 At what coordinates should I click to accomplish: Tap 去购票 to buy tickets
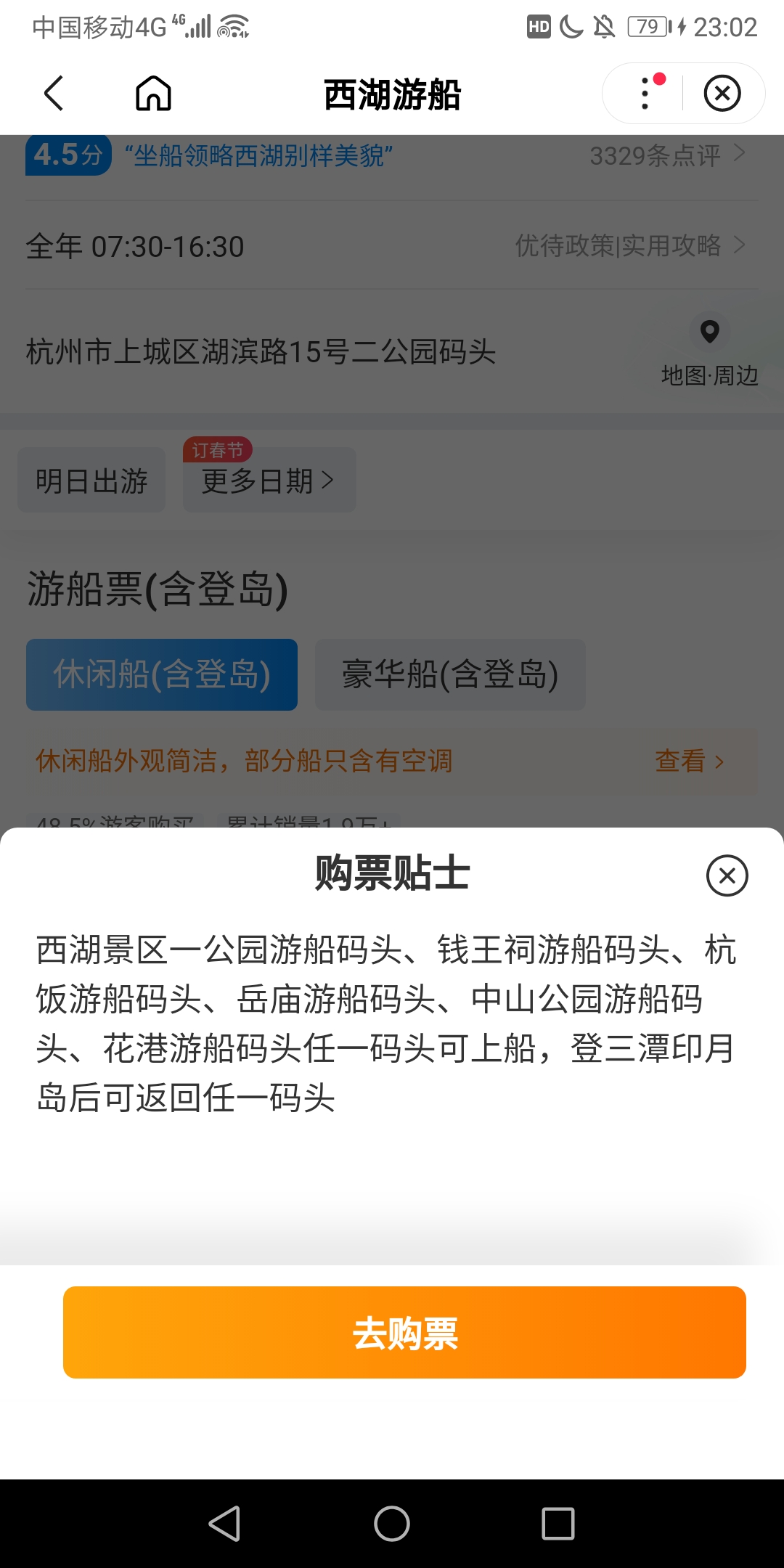click(404, 1333)
